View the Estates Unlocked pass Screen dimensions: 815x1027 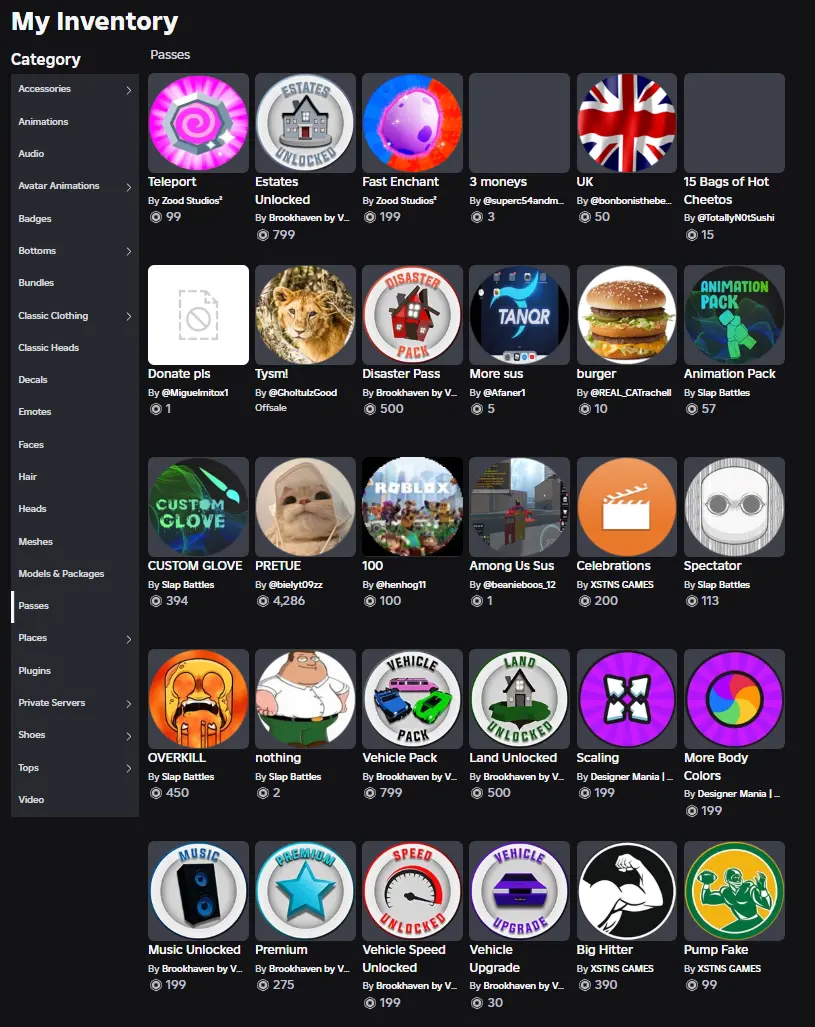click(305, 123)
